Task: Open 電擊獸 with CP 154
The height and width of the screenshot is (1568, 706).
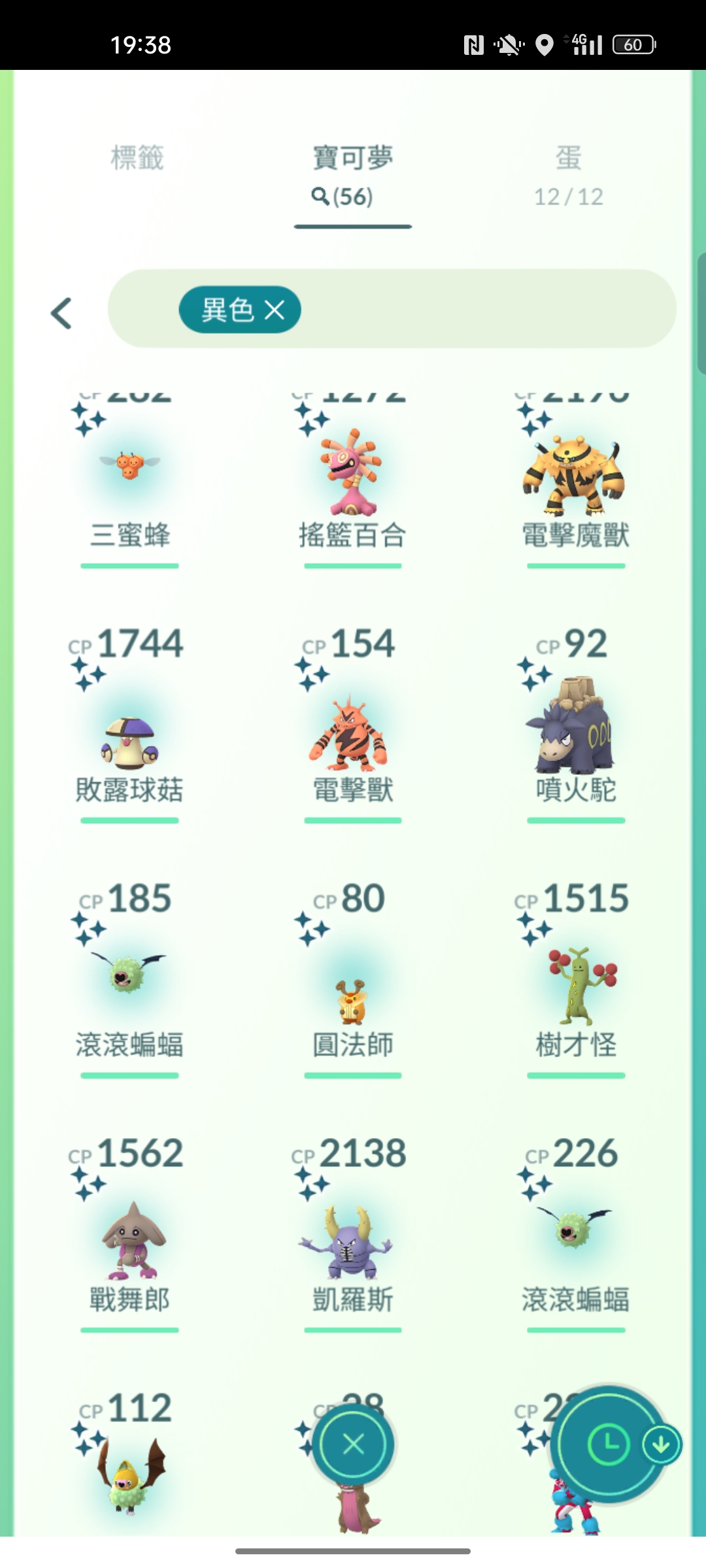Action: (x=353, y=732)
